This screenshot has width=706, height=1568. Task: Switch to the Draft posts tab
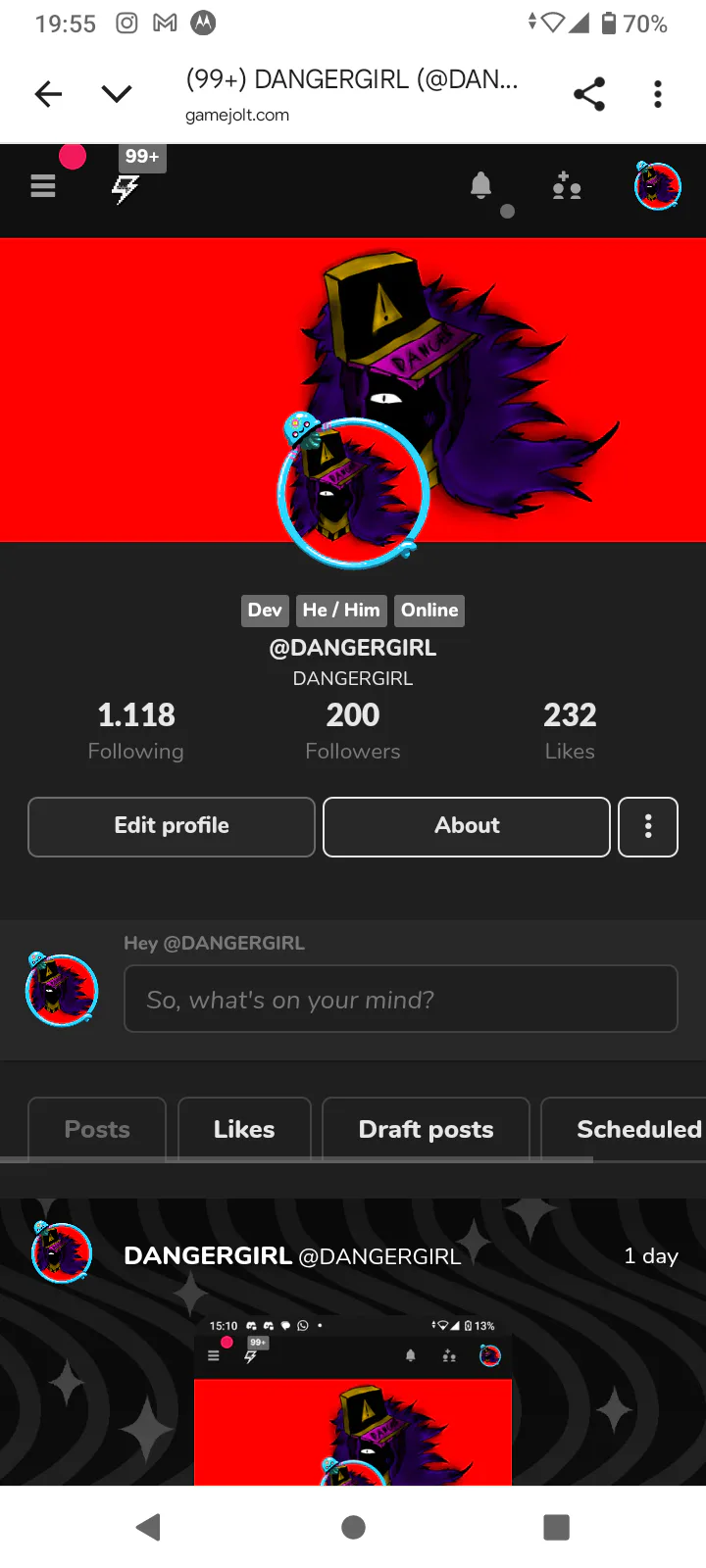(x=426, y=1129)
